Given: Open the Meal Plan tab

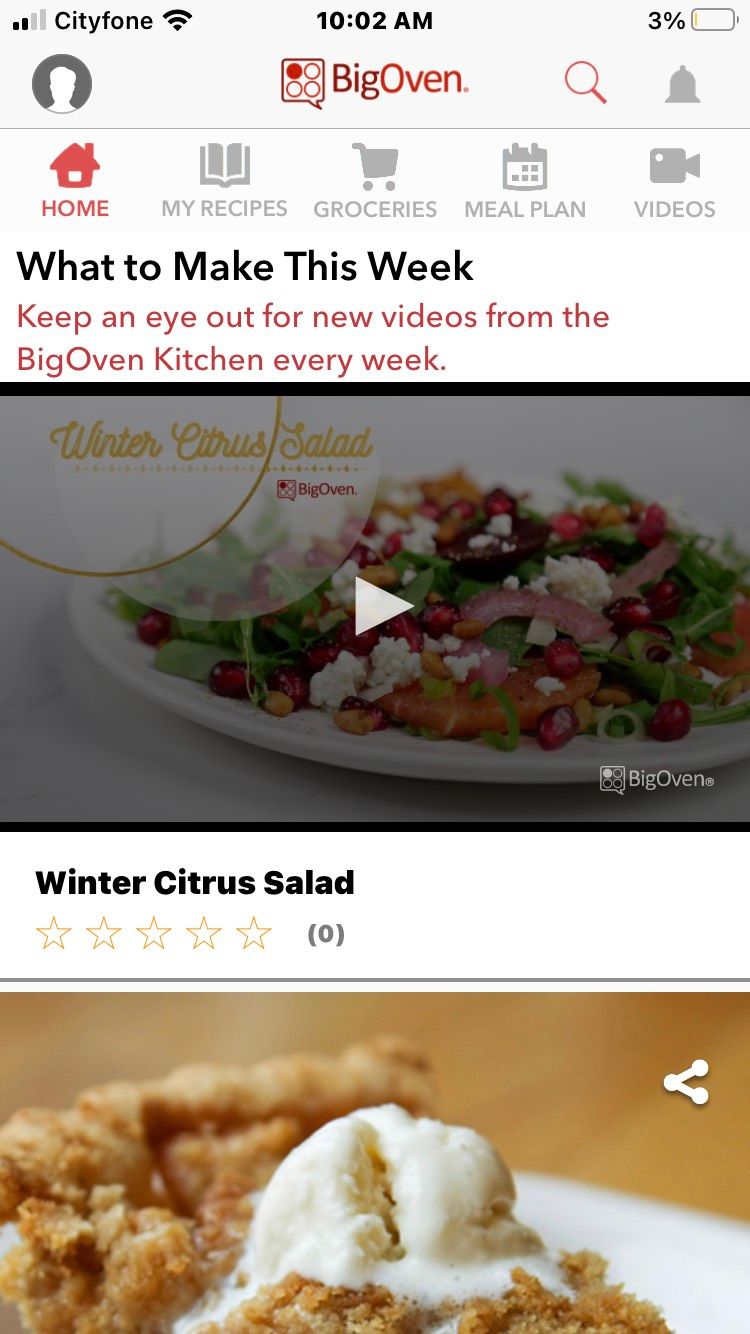Looking at the screenshot, I should point(525,181).
